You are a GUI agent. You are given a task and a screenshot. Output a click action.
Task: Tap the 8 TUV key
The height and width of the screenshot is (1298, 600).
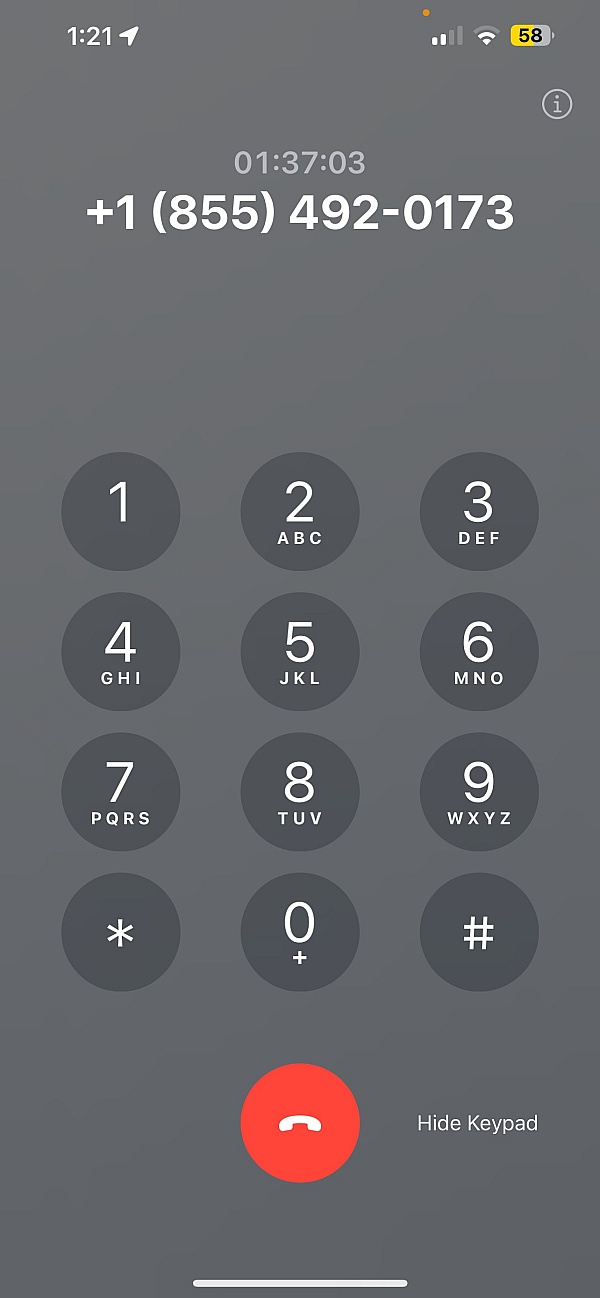(300, 791)
